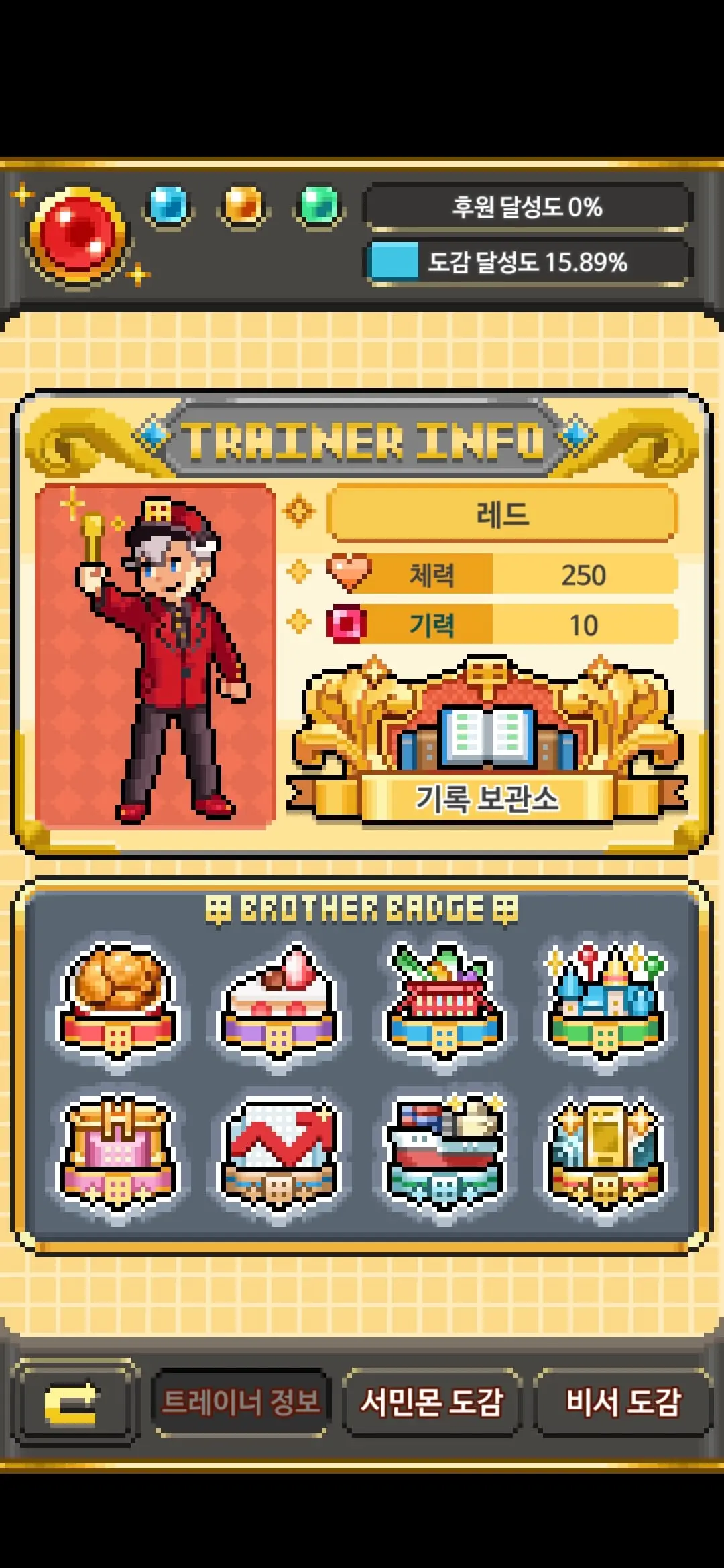Tap the castle amusement park badge

pos(605,1002)
